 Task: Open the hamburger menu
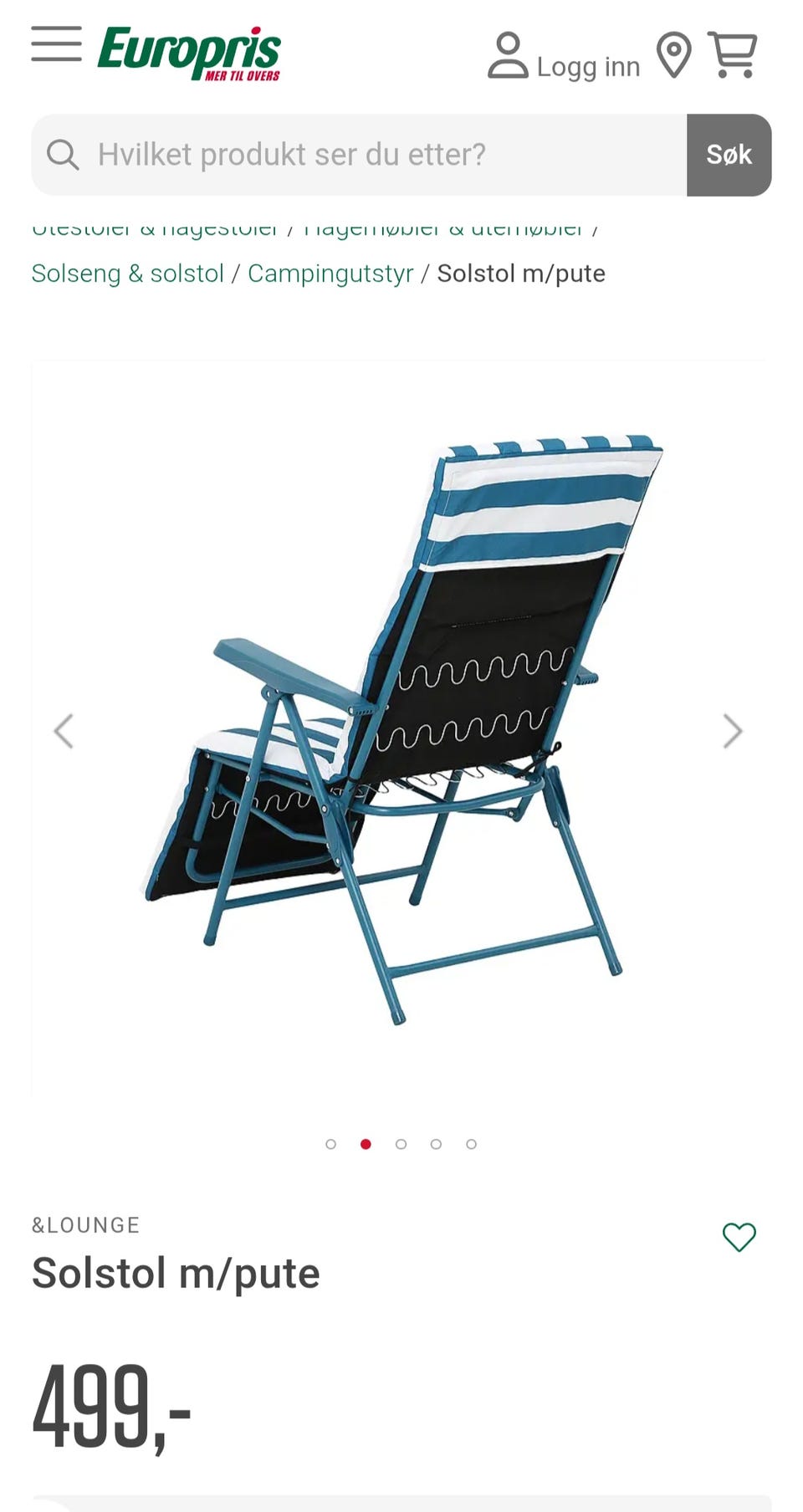pyautogui.click(x=56, y=44)
